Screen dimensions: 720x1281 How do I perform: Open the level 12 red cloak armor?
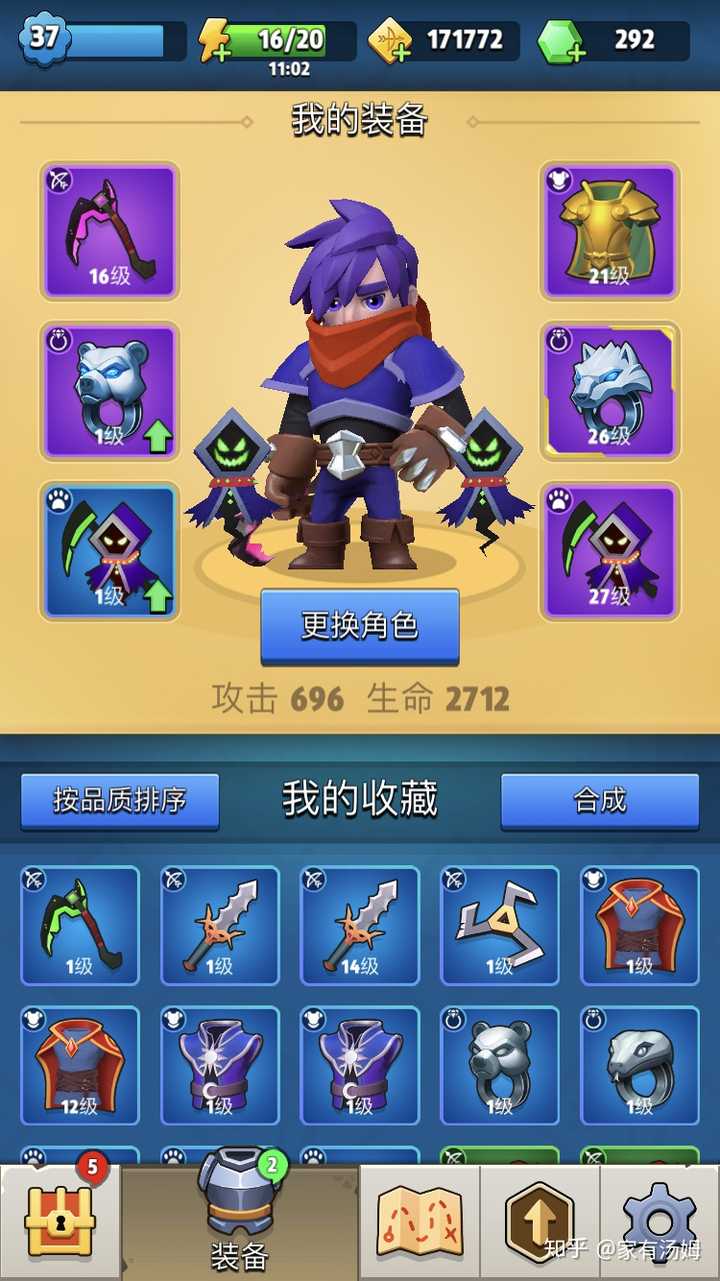click(80, 1065)
